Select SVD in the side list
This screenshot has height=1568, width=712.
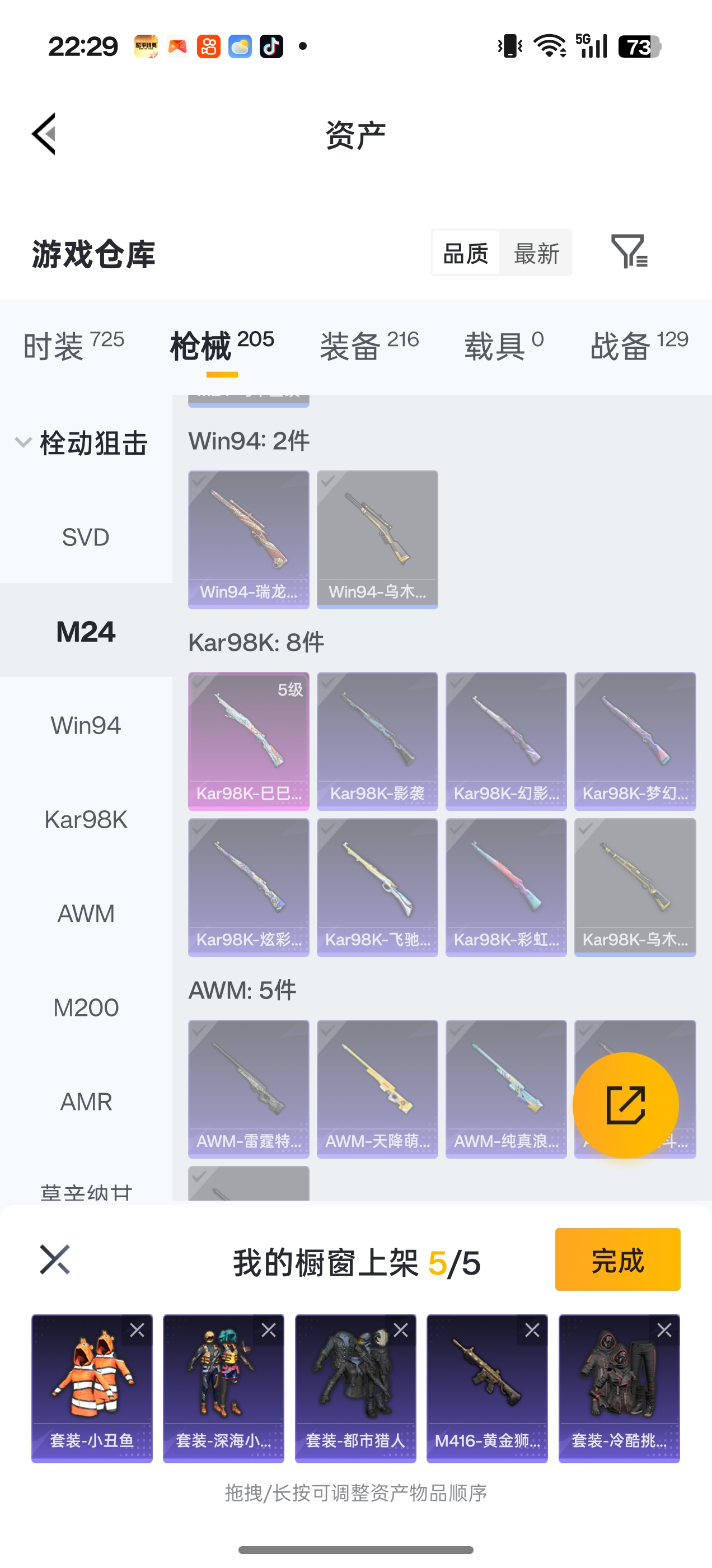tap(86, 538)
